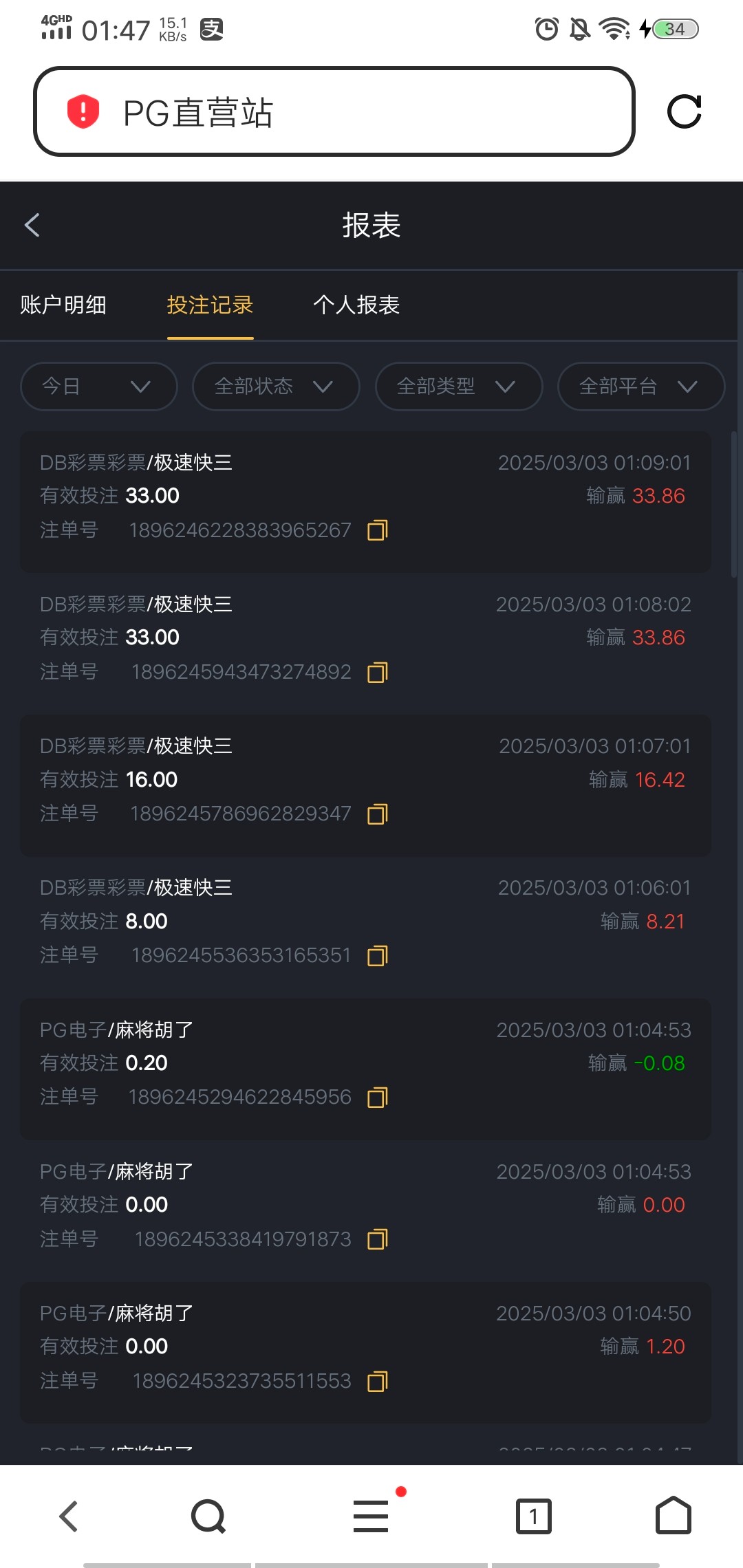Open the 全部平台 filter dropdown

pyautogui.click(x=641, y=386)
